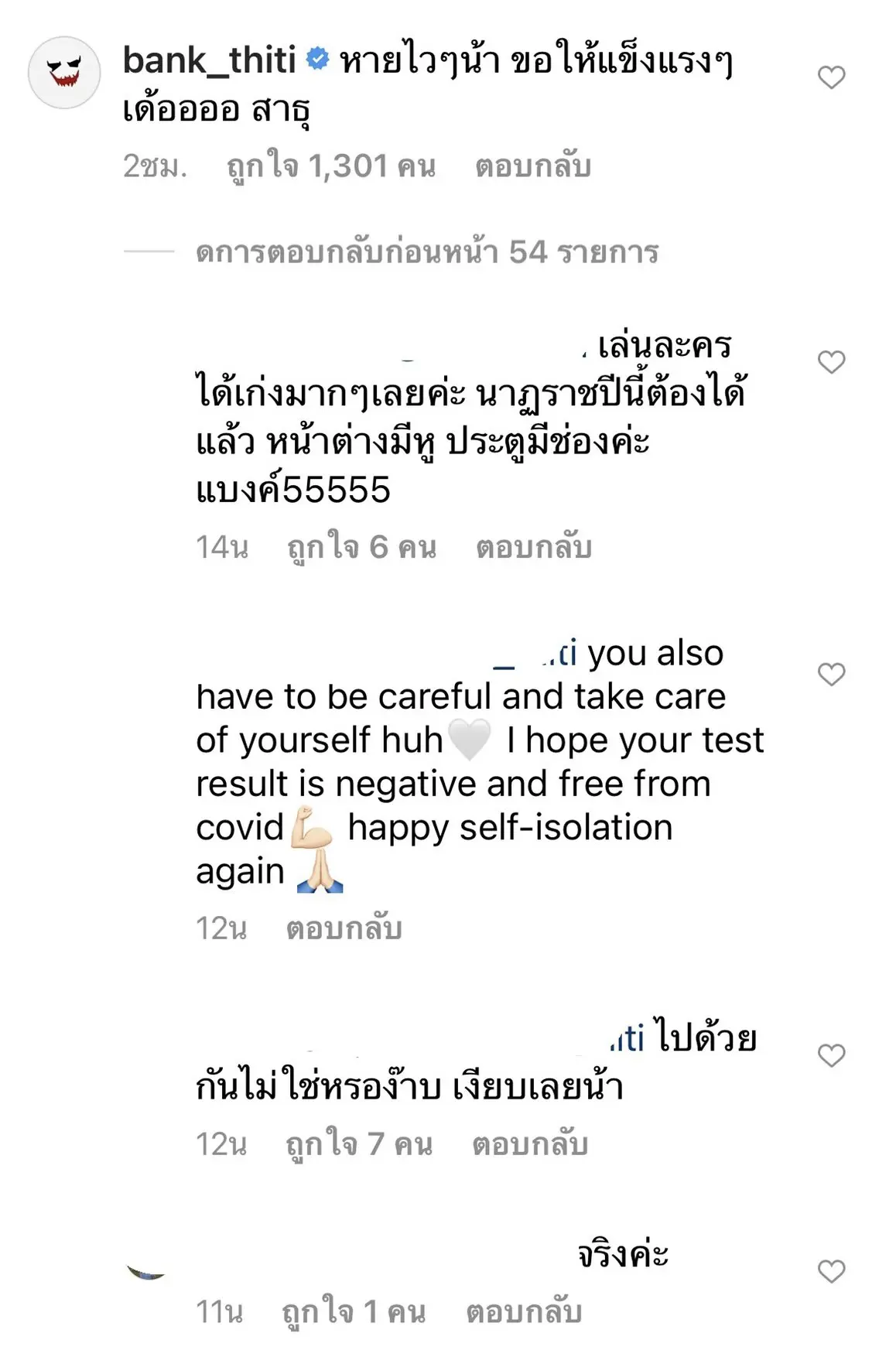The height and width of the screenshot is (1357, 896).
Task: Like the จริงค่ะ comment
Action: [x=831, y=1271]
